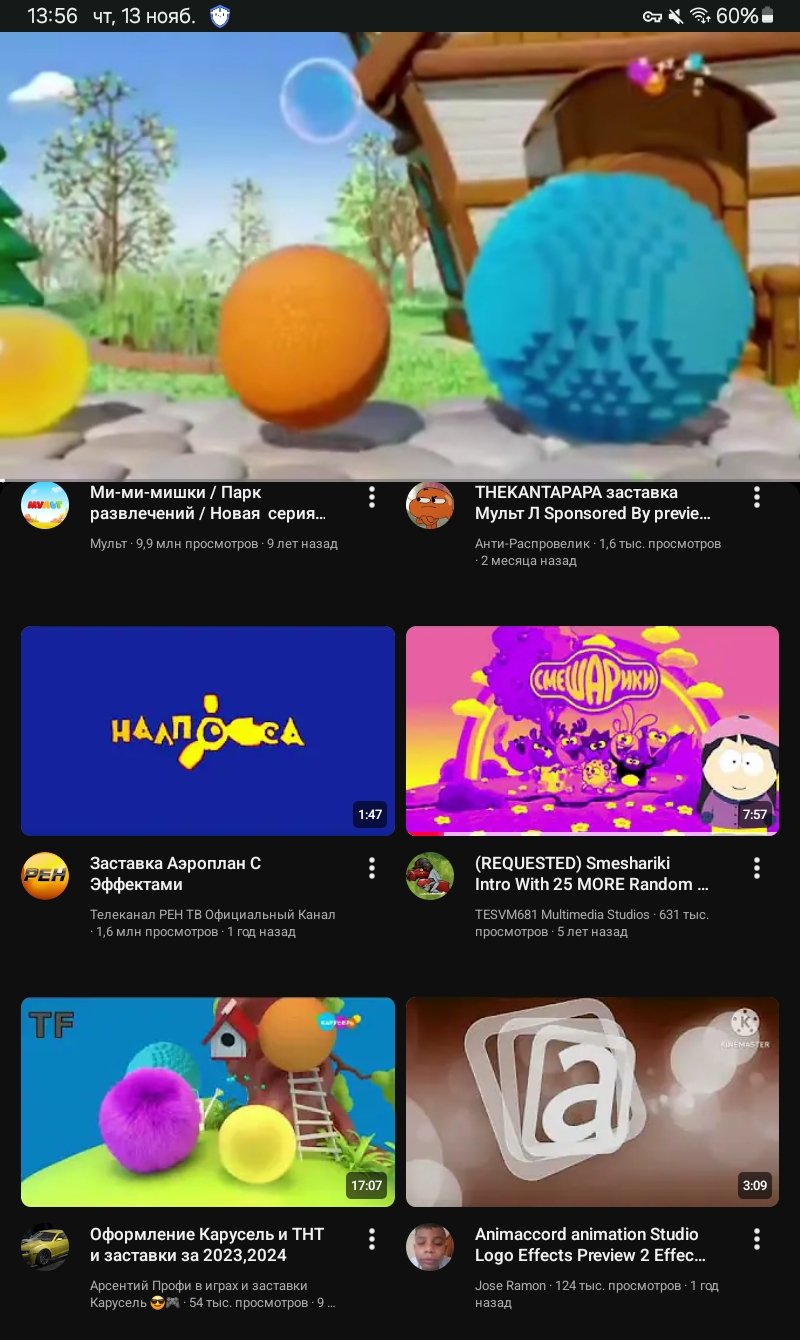Open Jose Ramon channel avatar
Screen dimensions: 800x1340
click(430, 1247)
